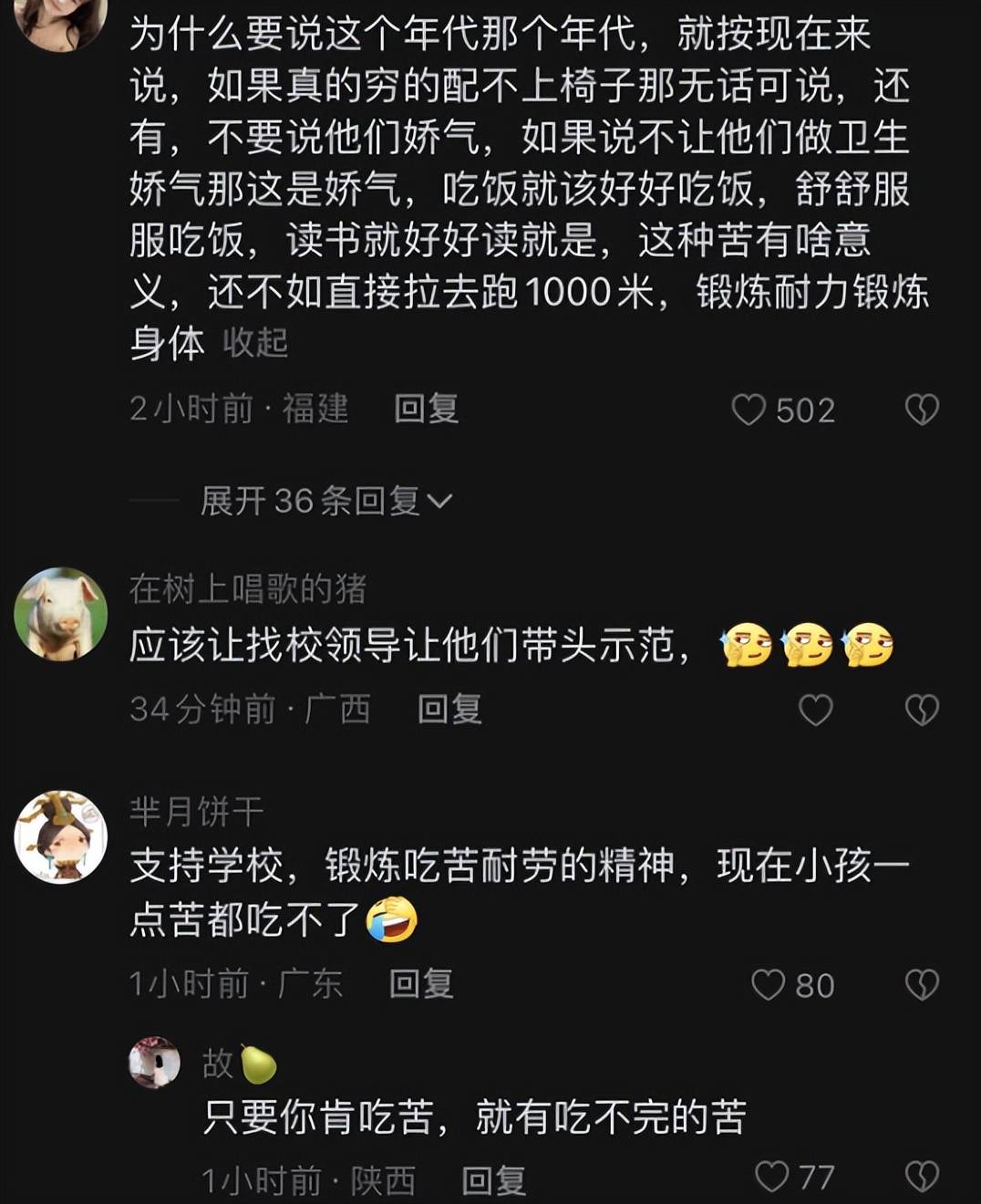Open username 半月饼干

[196, 811]
